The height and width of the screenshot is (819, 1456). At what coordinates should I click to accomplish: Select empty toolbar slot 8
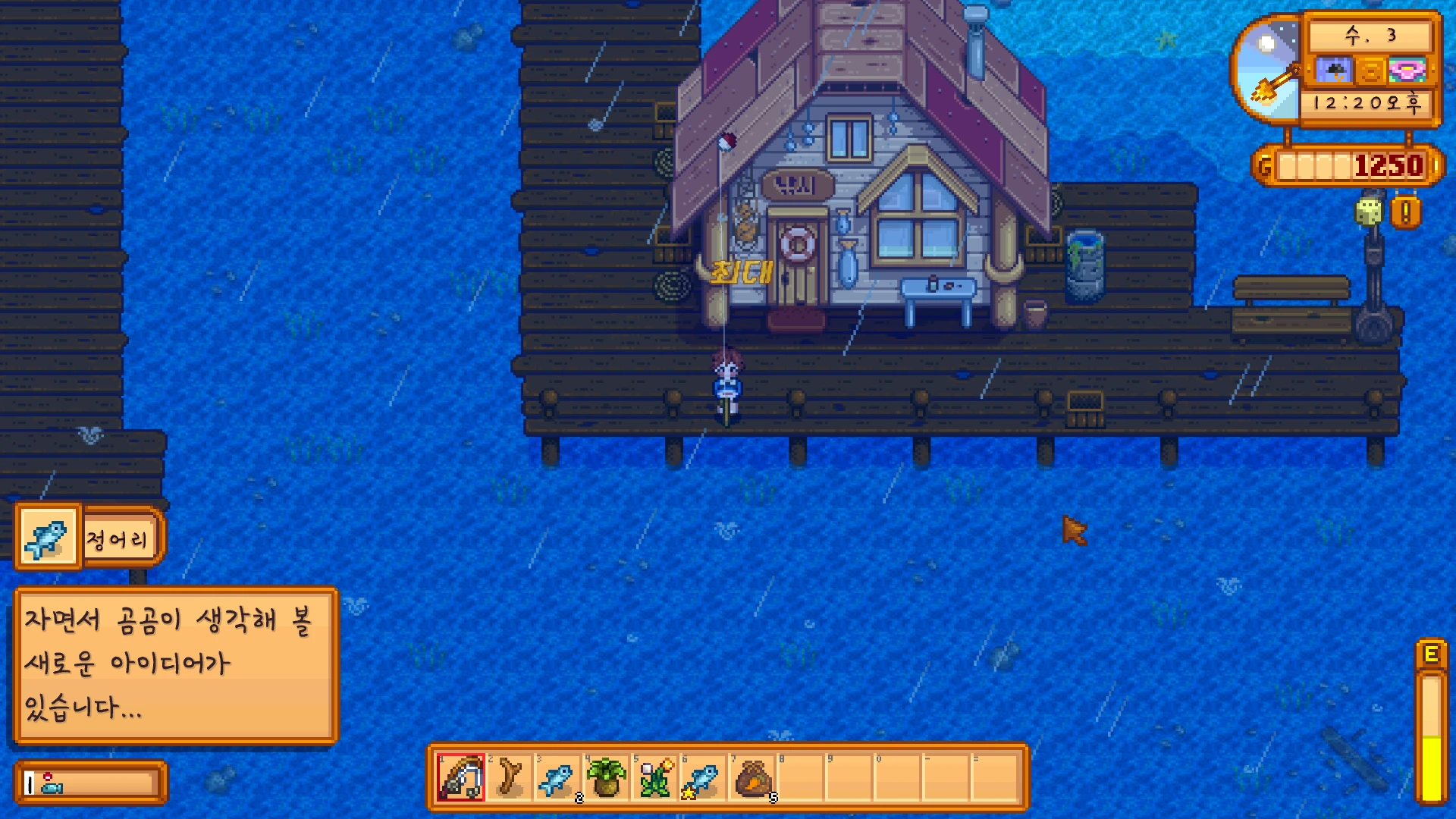pos(801,778)
